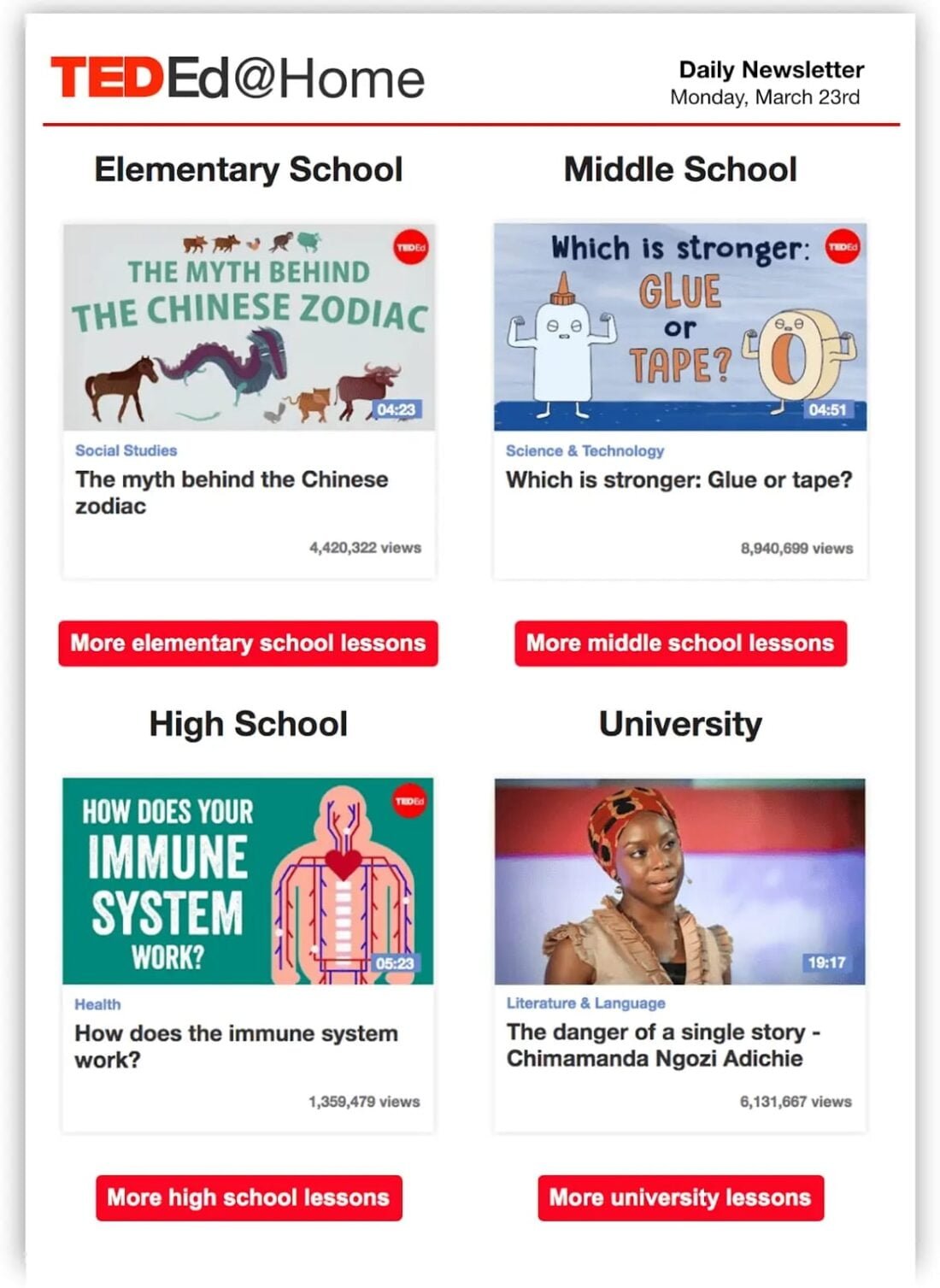Click the 04:51 duration stamp on the glue video
The height and width of the screenshot is (1288, 940).
click(830, 409)
